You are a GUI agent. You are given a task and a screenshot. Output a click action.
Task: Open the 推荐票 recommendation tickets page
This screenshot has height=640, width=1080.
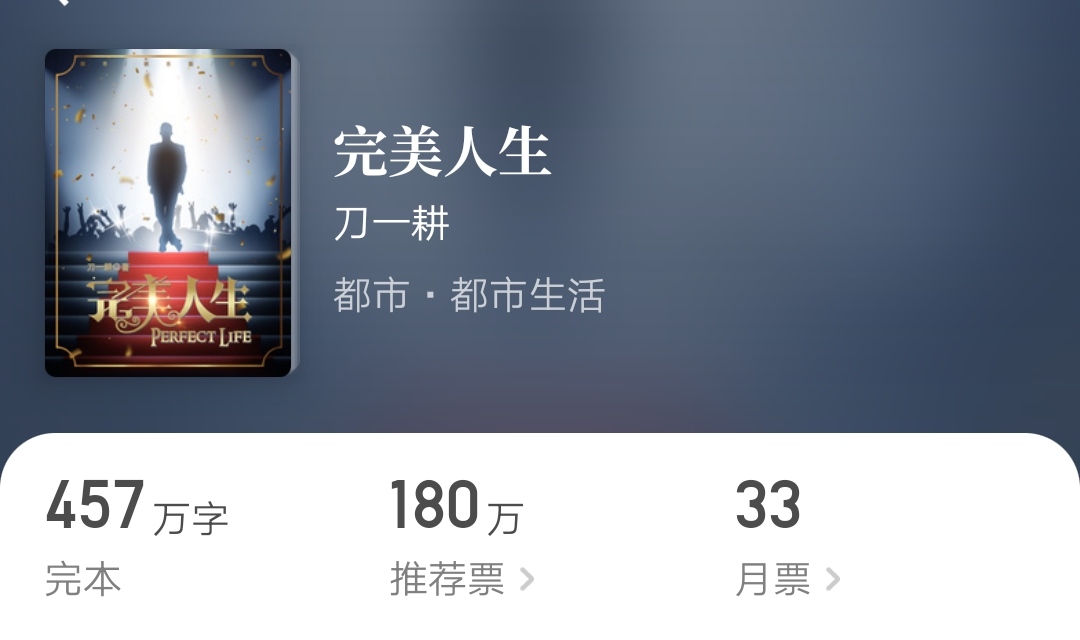462,579
